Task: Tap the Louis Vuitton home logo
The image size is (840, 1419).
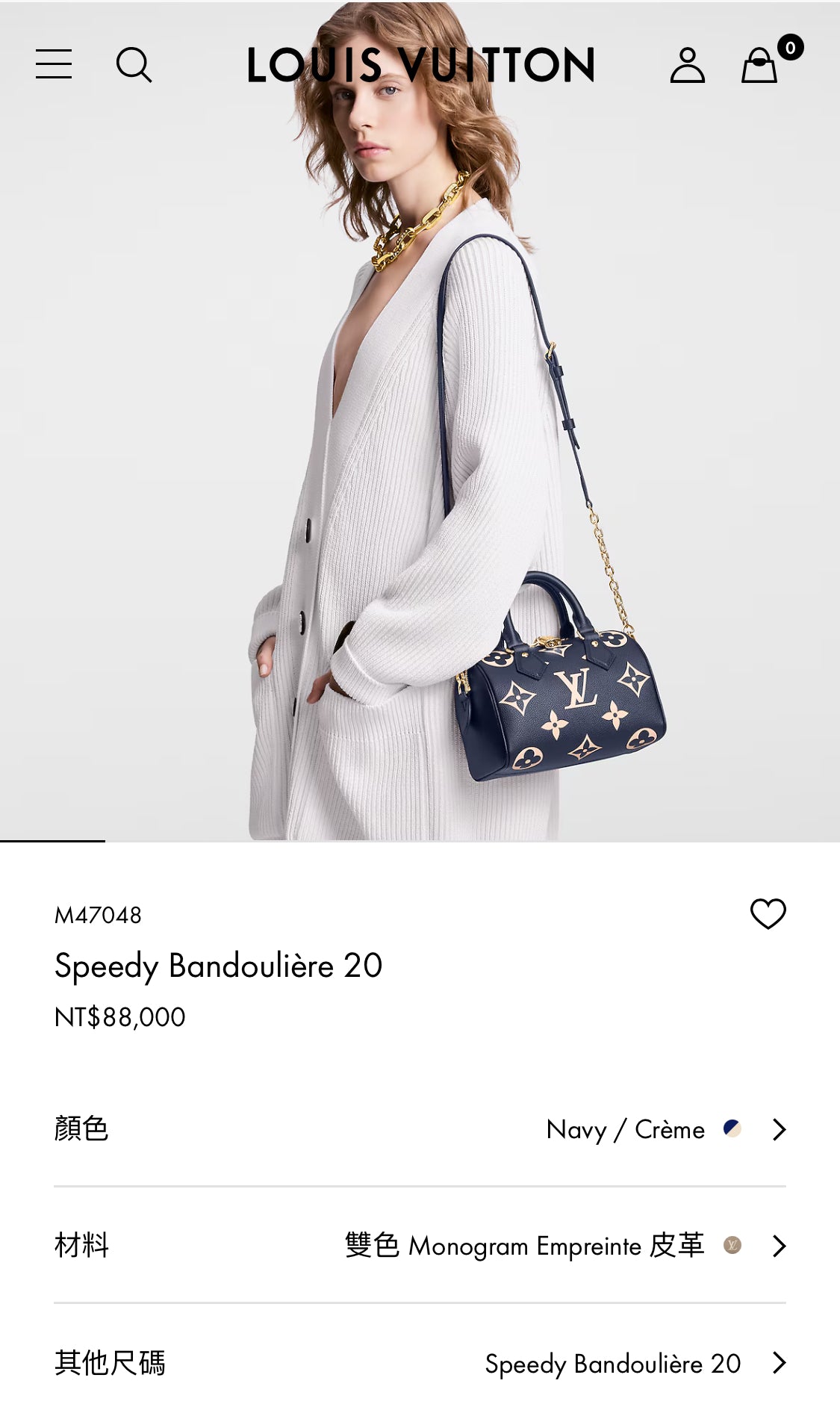Action: tap(420, 65)
